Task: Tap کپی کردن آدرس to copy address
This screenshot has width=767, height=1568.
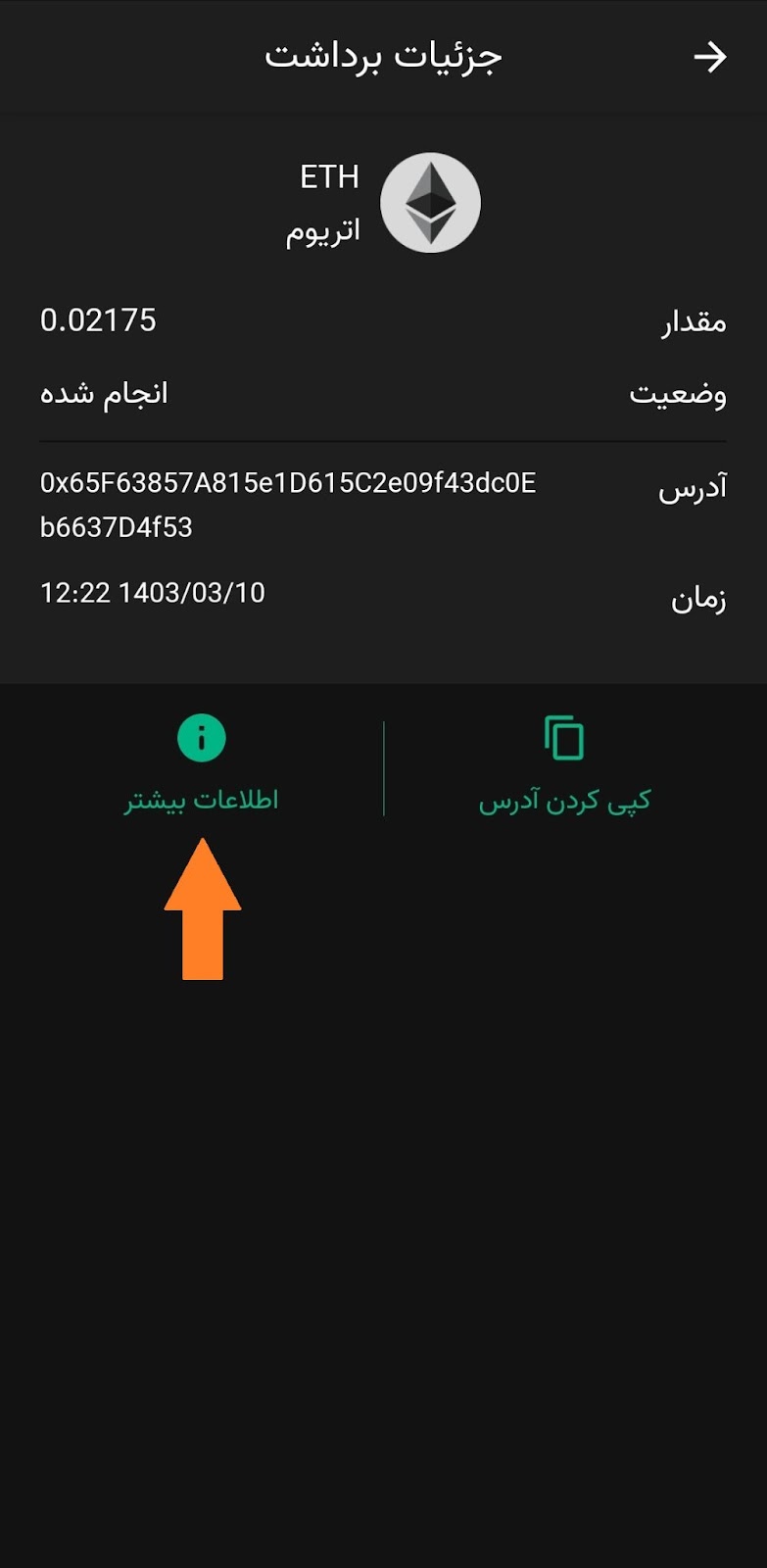Action: 564,765
